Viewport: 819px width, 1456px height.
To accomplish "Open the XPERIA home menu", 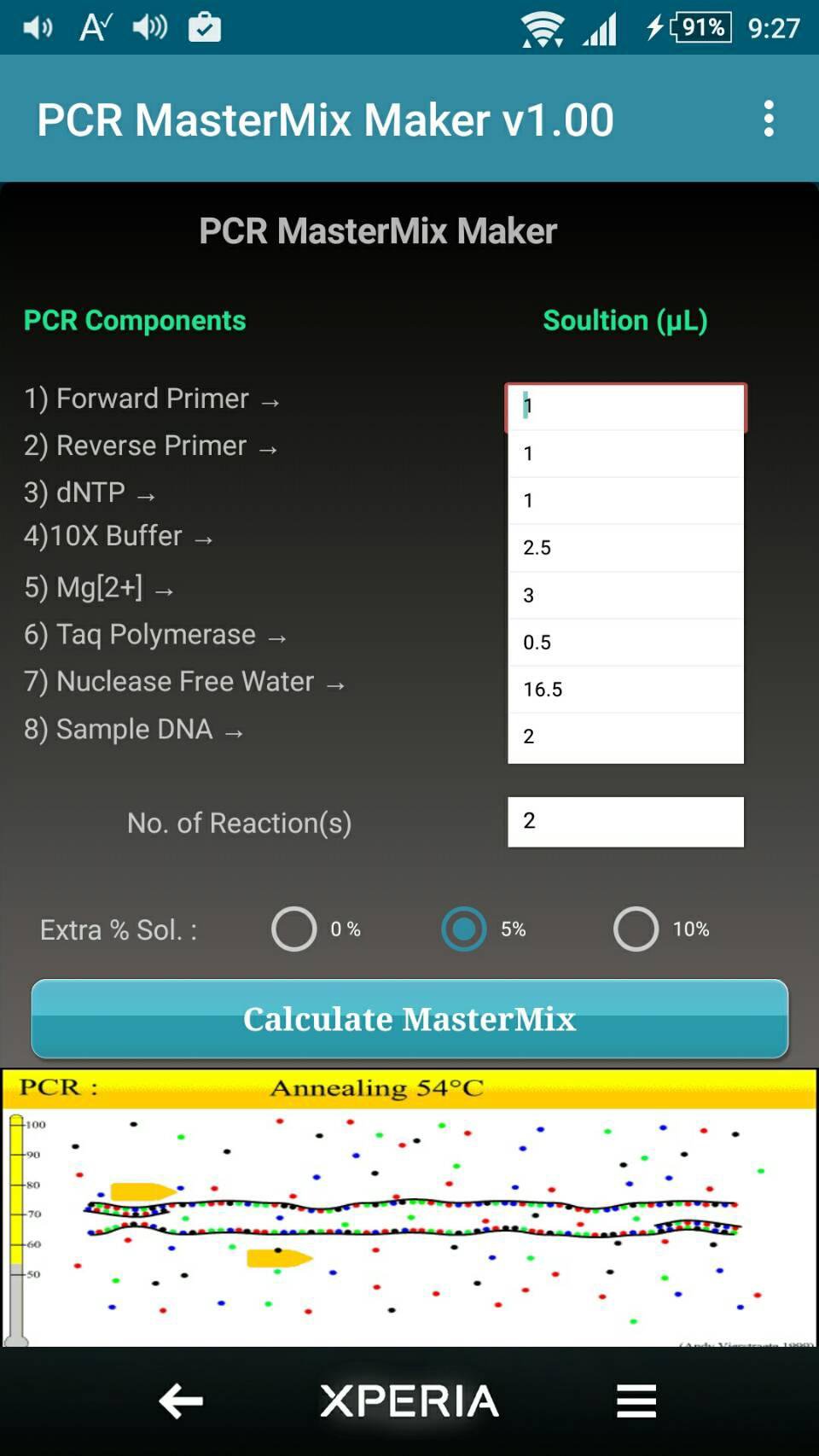I will tap(409, 1399).
